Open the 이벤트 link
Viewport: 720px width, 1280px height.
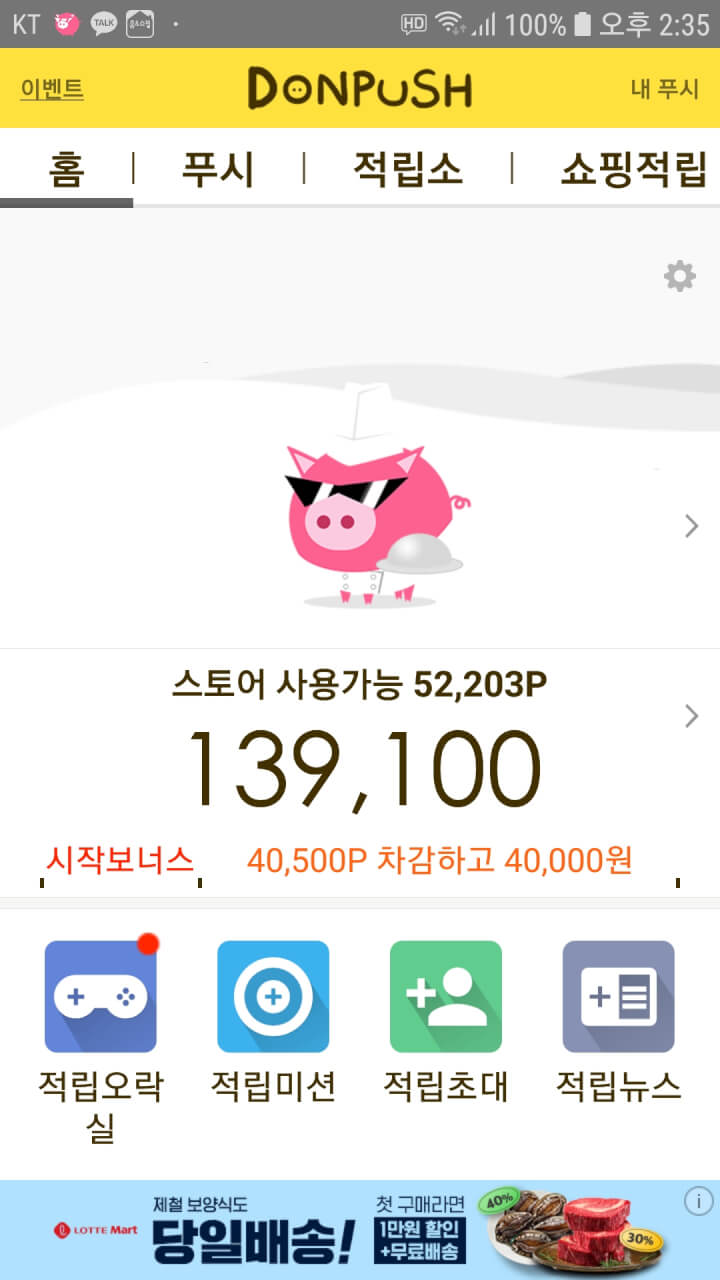coord(52,89)
